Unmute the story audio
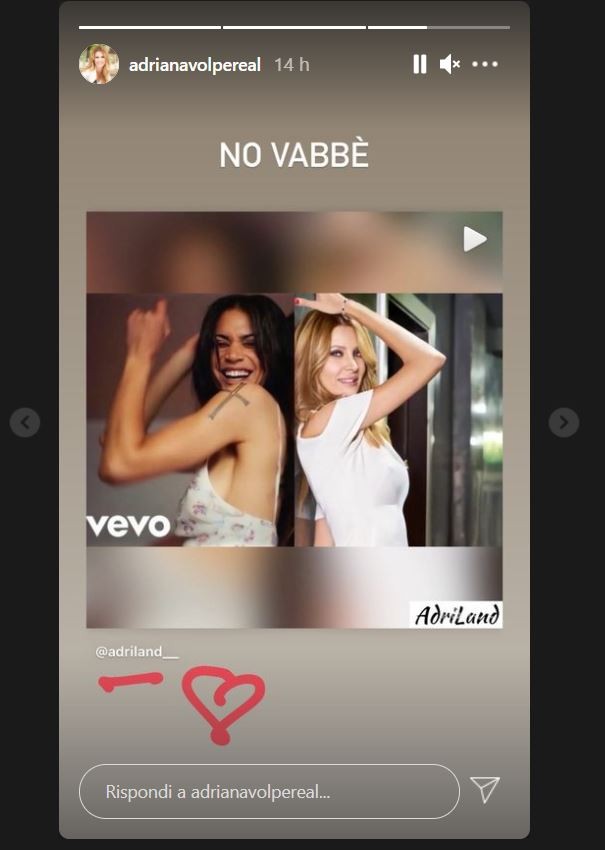This screenshot has width=605, height=850. click(450, 64)
